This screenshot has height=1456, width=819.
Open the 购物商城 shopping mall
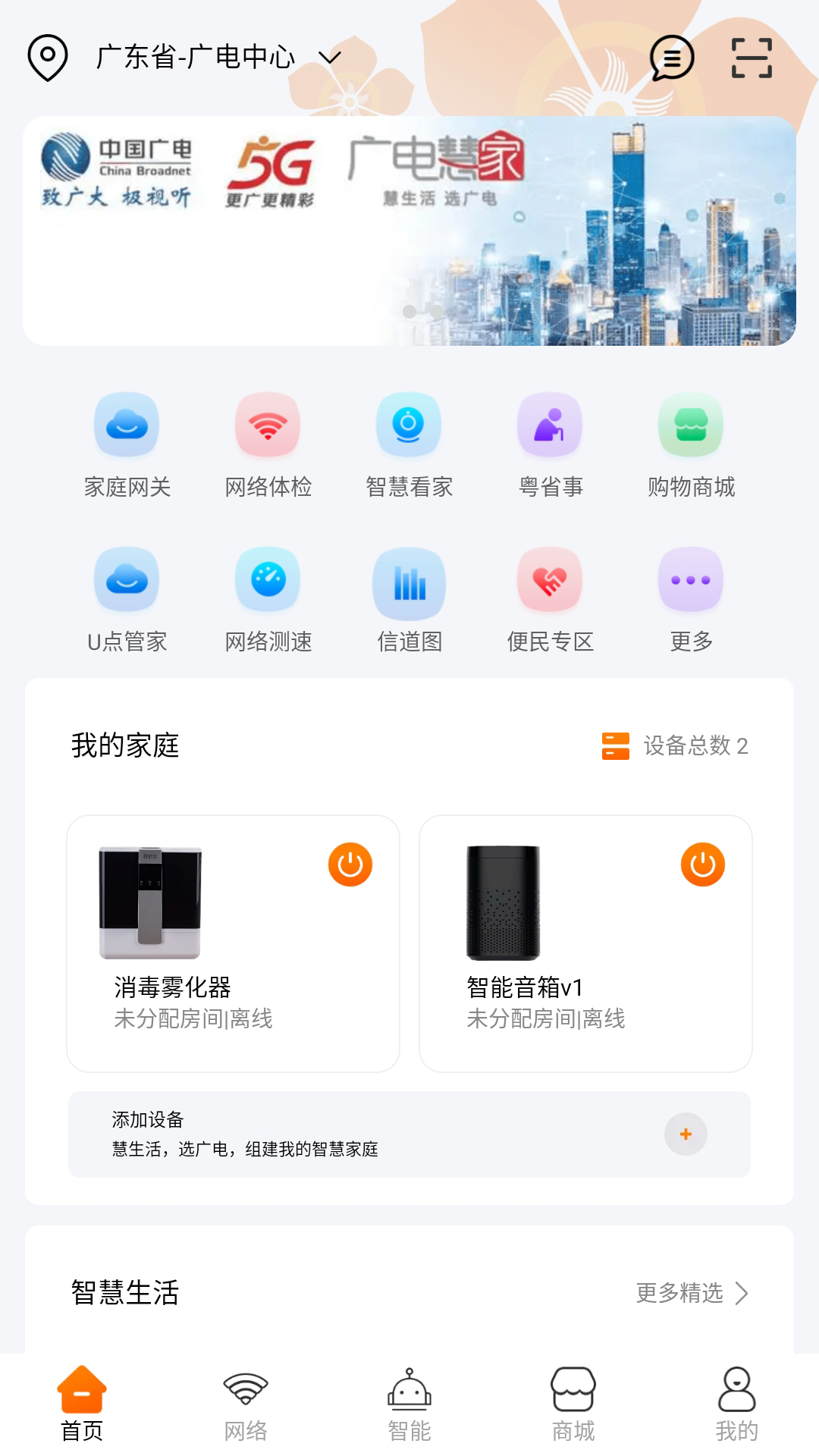[x=691, y=444]
